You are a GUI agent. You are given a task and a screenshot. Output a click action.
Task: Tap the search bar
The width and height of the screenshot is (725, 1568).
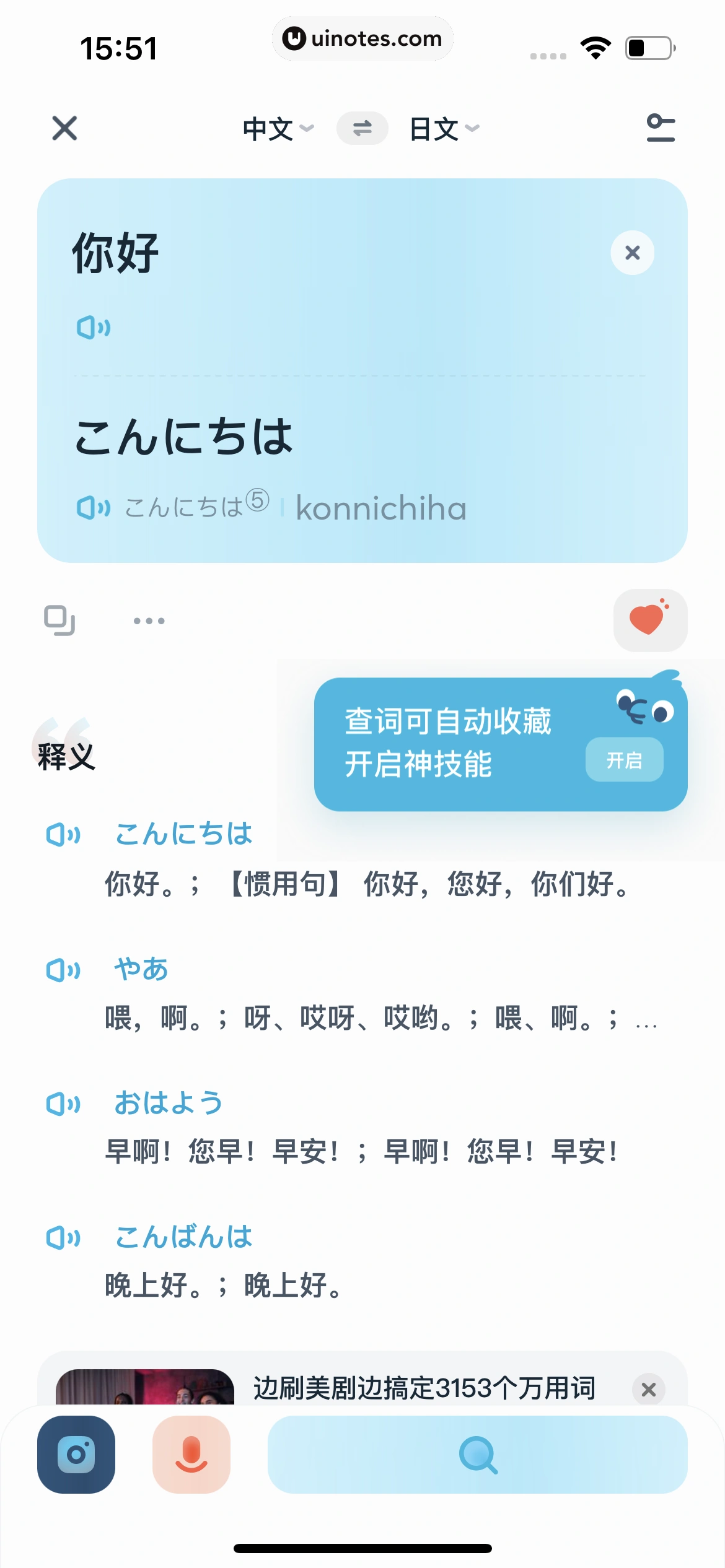coord(477,1455)
